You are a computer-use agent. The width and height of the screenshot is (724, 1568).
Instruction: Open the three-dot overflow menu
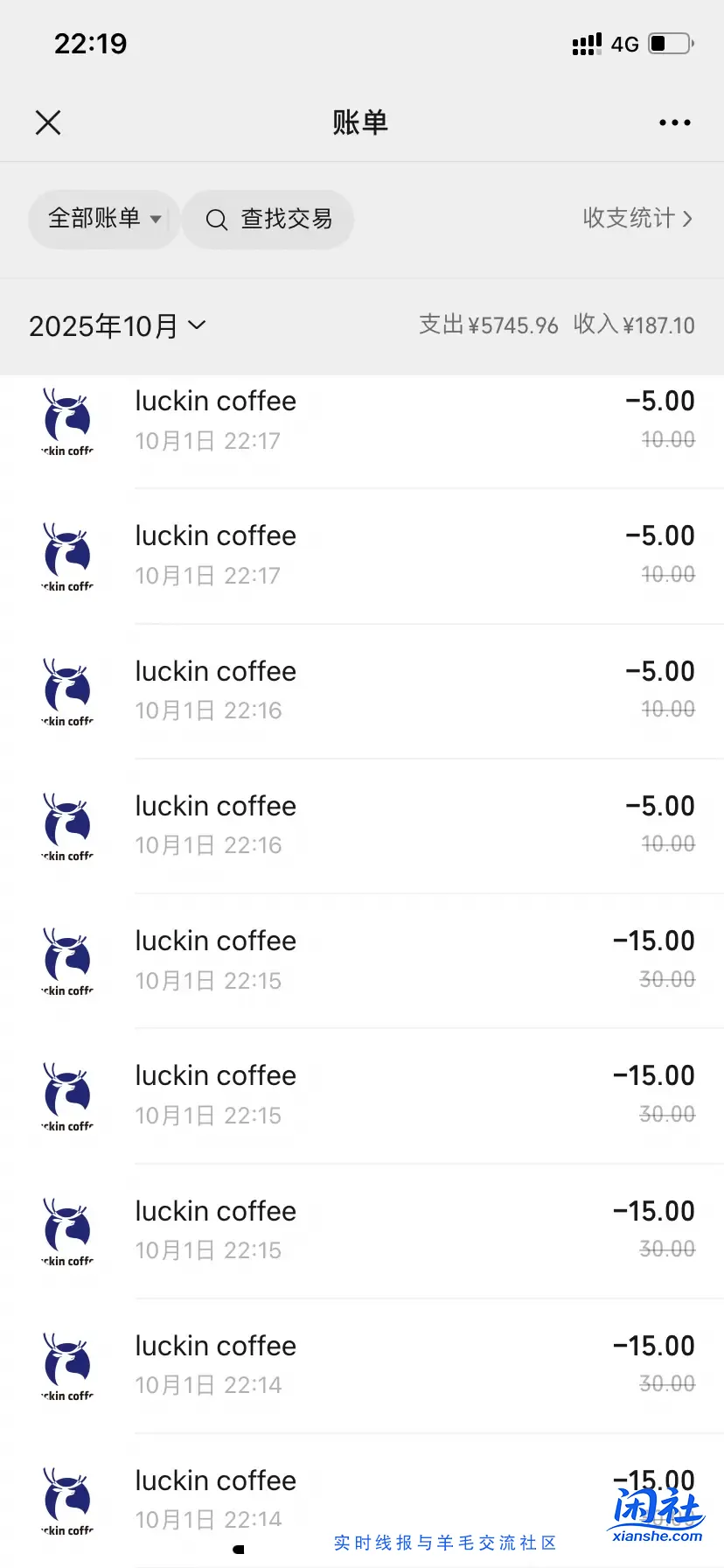pyautogui.click(x=674, y=122)
